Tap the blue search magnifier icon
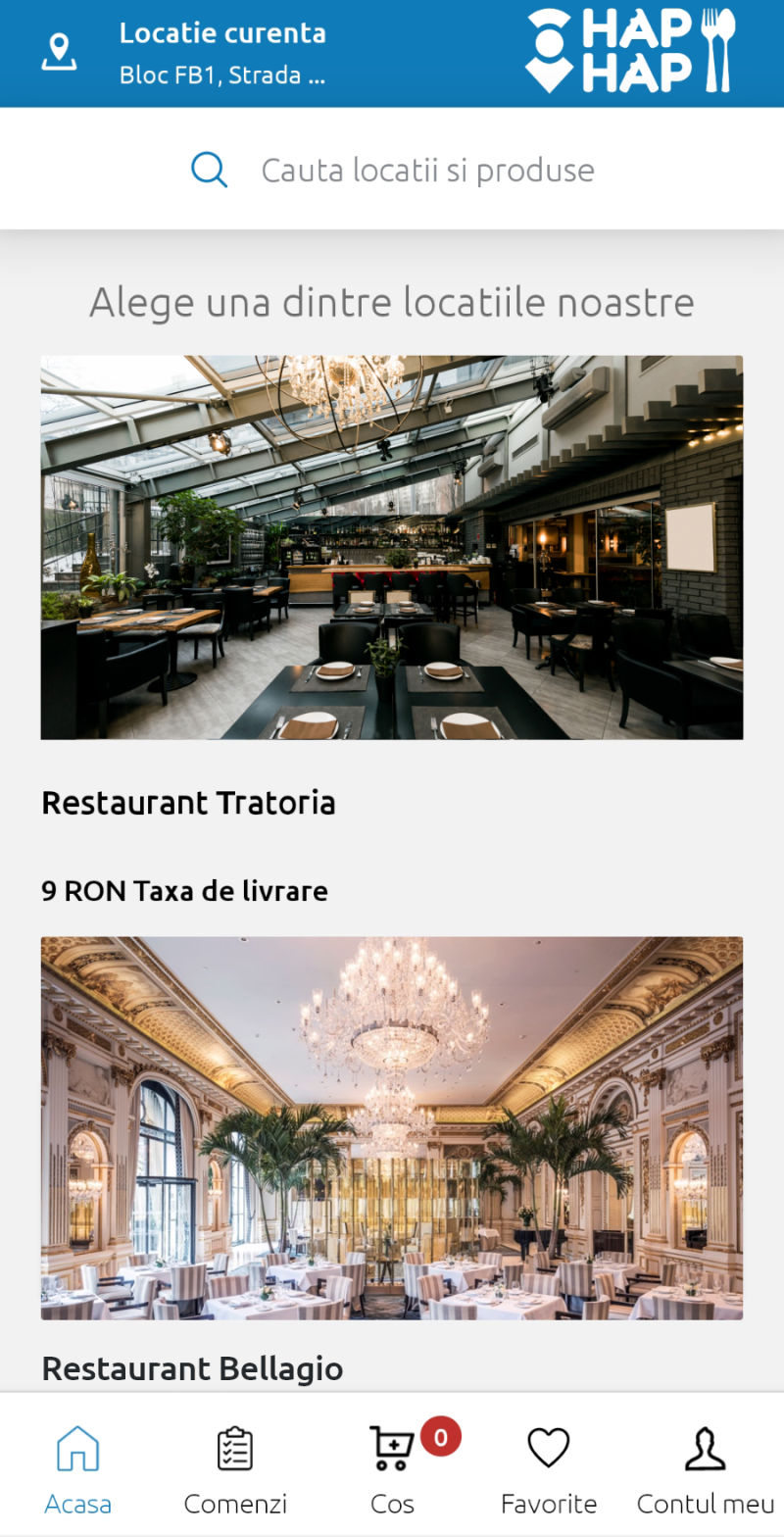Screen dimensions: 784x1537 [x=209, y=169]
